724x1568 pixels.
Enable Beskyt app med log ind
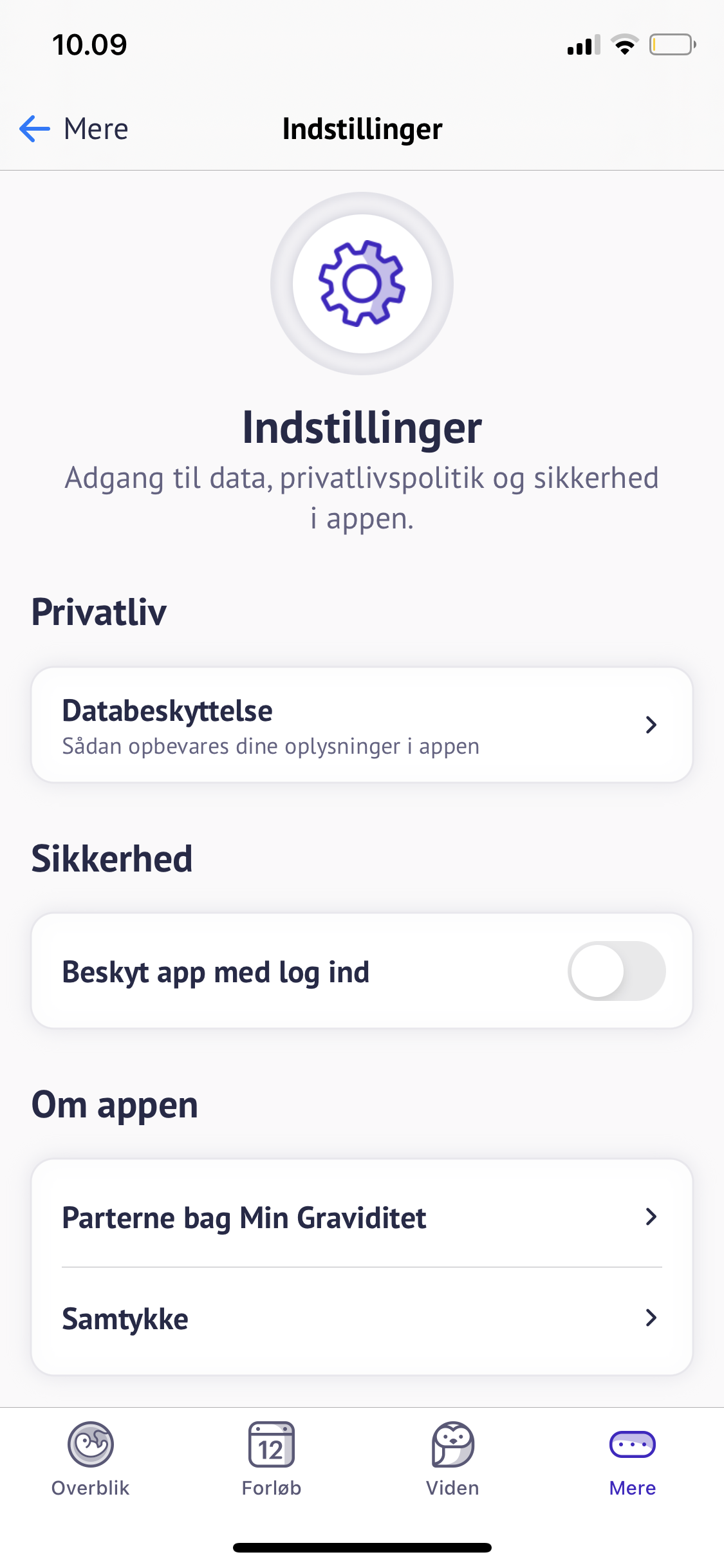616,971
